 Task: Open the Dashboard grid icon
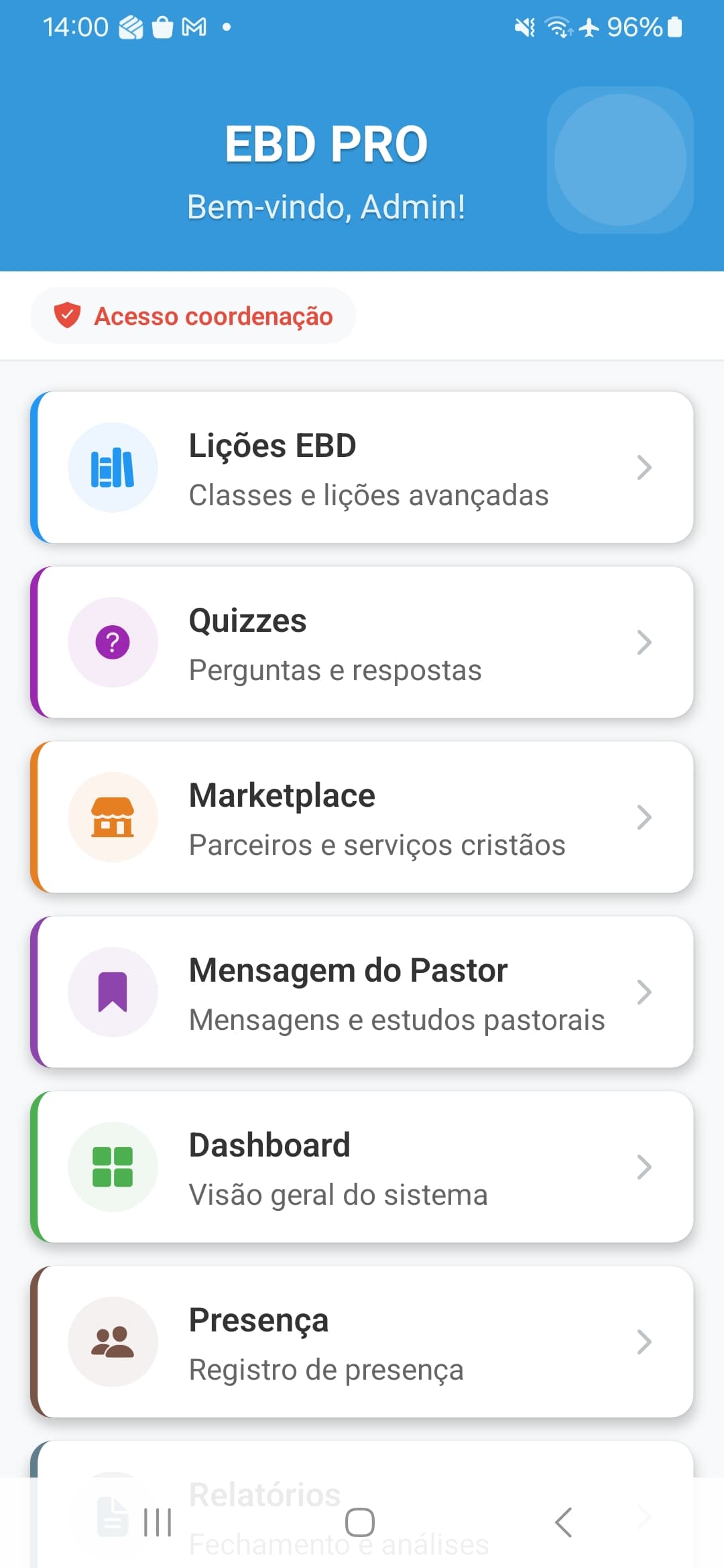pyautogui.click(x=113, y=1167)
